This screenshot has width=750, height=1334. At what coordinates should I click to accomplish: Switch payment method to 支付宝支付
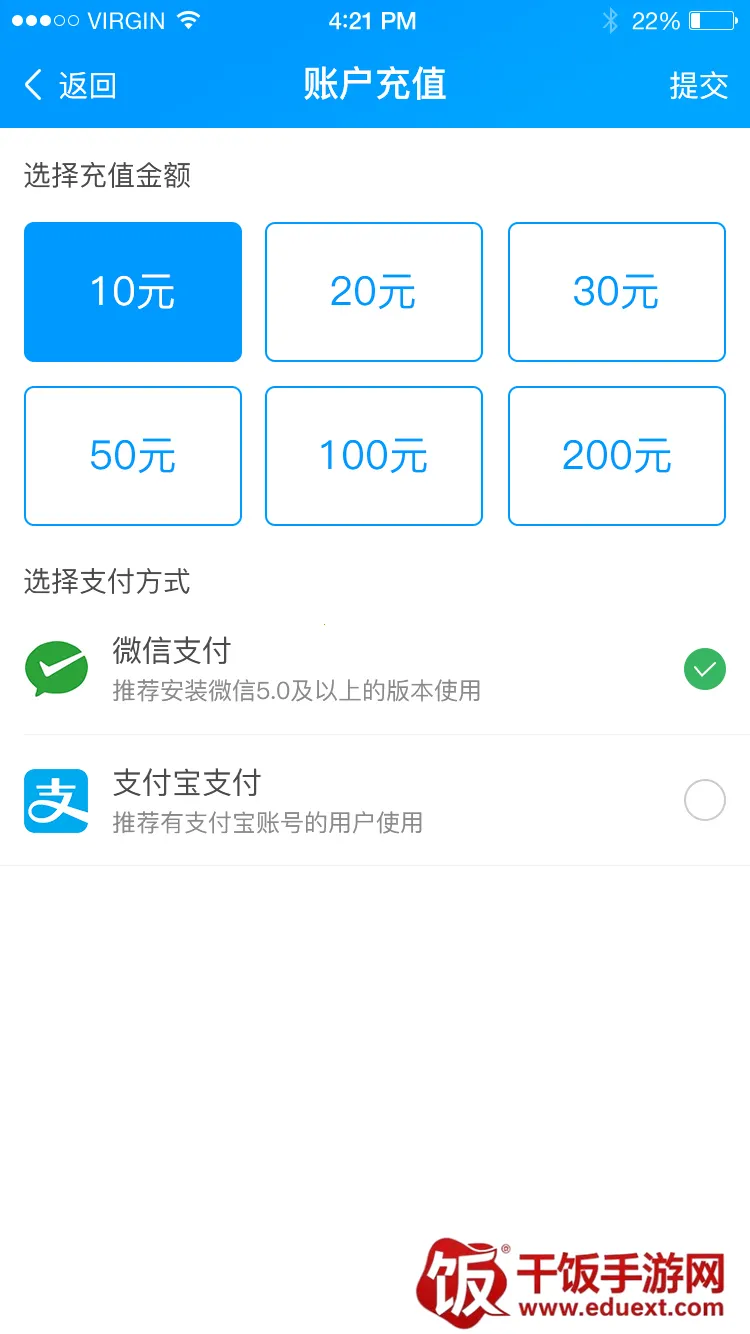[x=374, y=801]
